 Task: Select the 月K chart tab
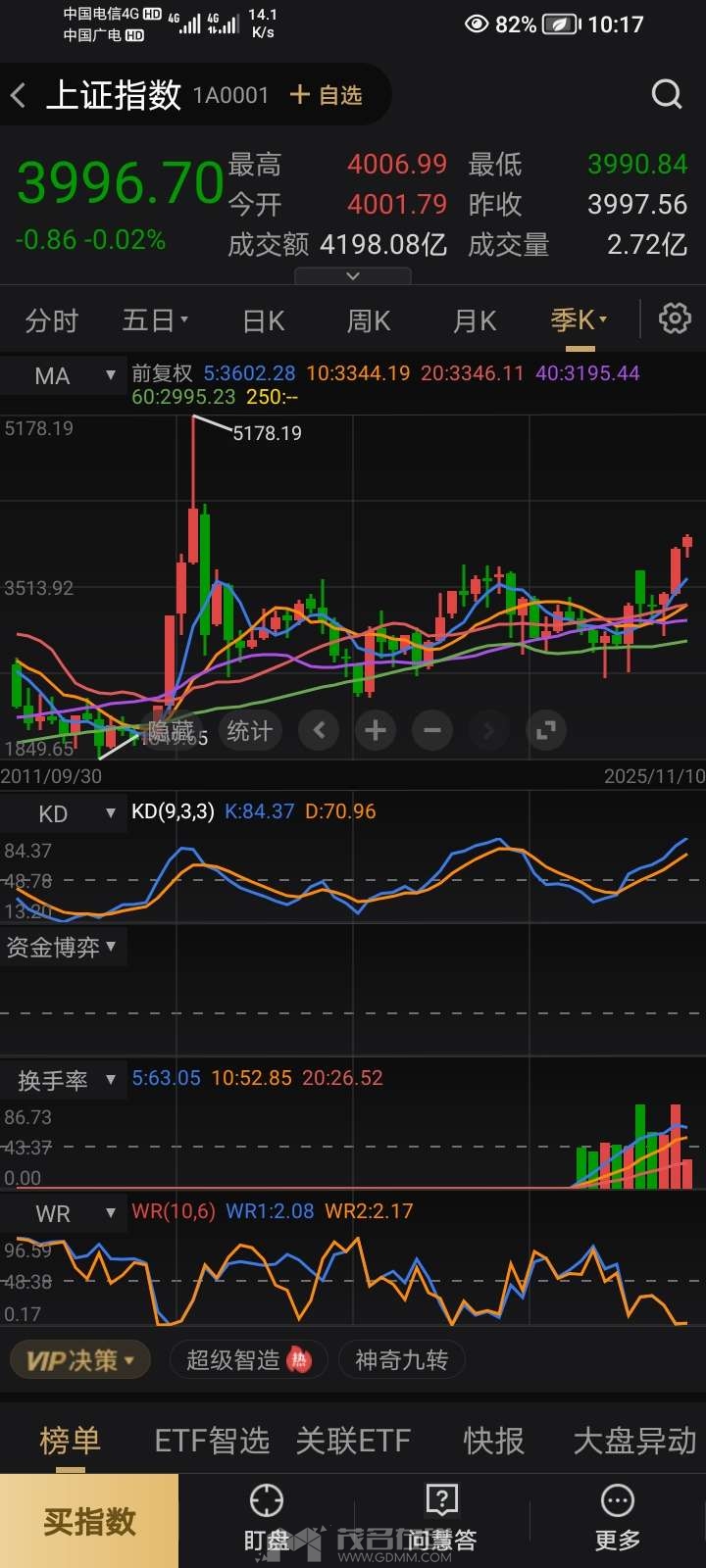point(475,320)
